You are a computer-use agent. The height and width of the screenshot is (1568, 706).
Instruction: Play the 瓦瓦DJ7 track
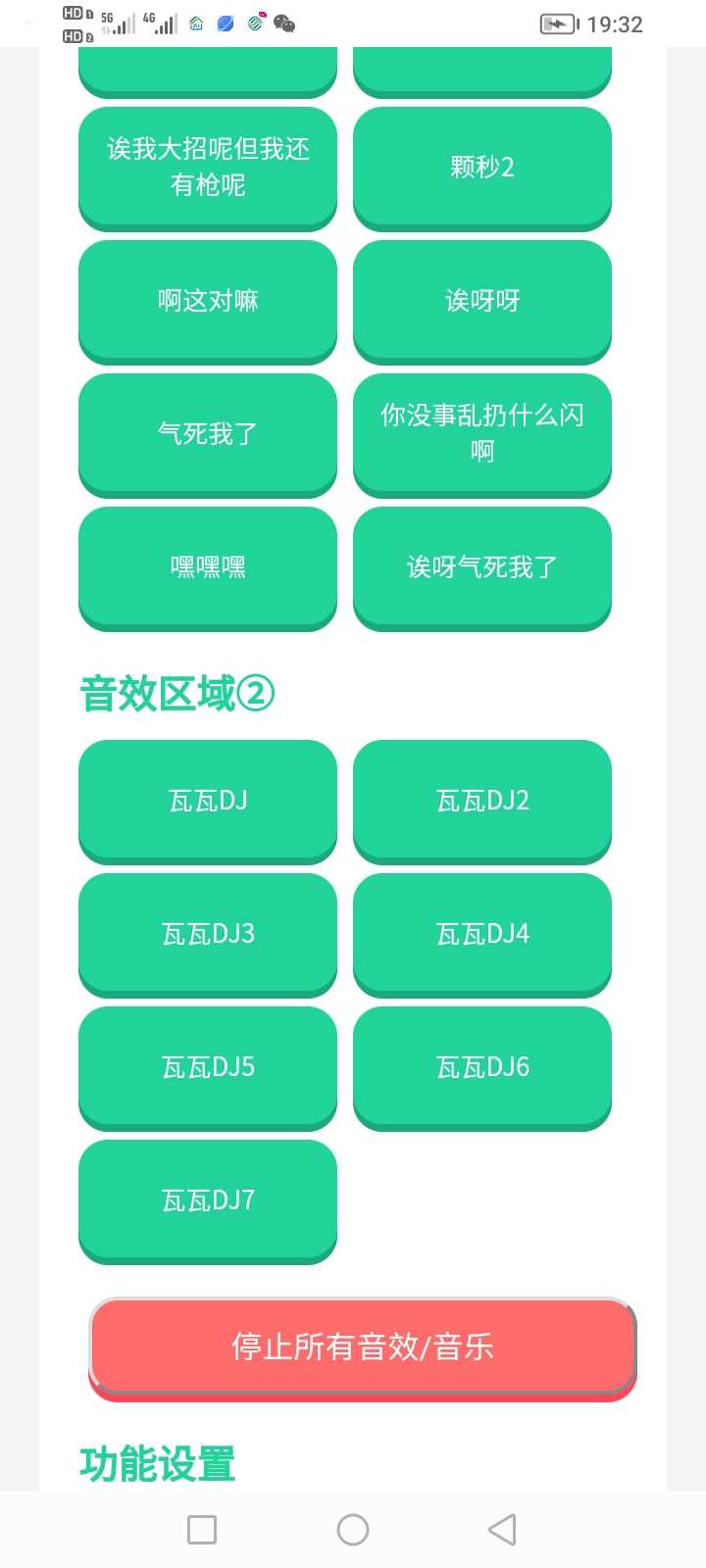pyautogui.click(x=207, y=1200)
